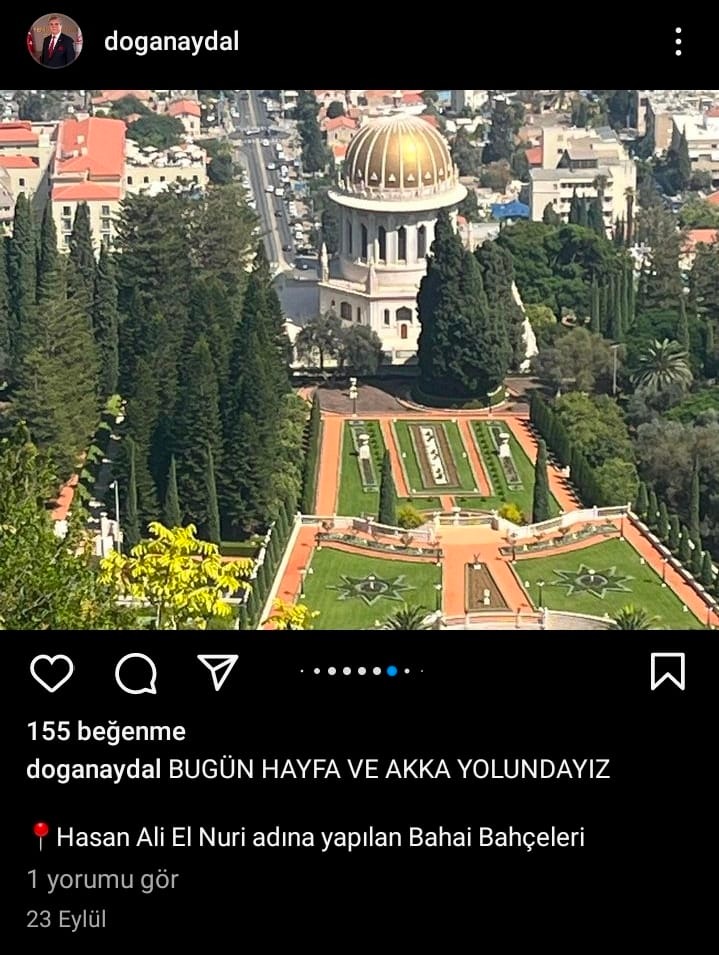Open the doganaydal username at top

pyautogui.click(x=171, y=42)
